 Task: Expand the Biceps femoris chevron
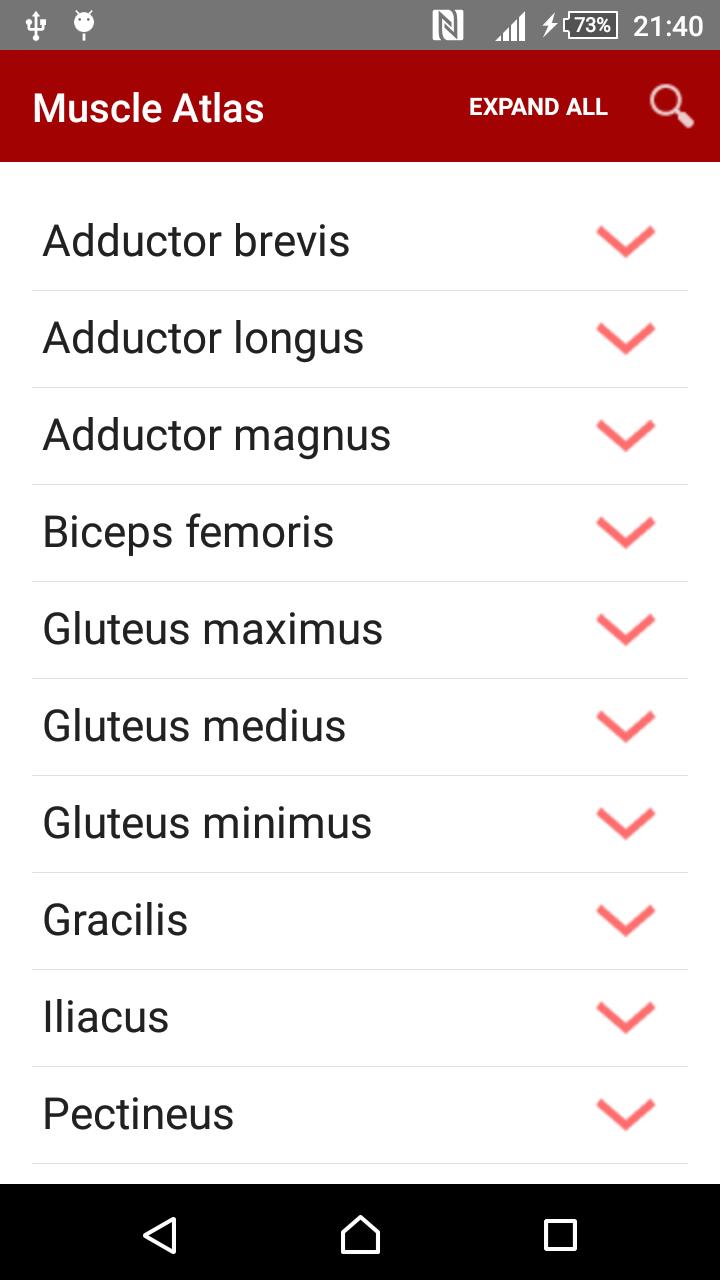coord(625,532)
